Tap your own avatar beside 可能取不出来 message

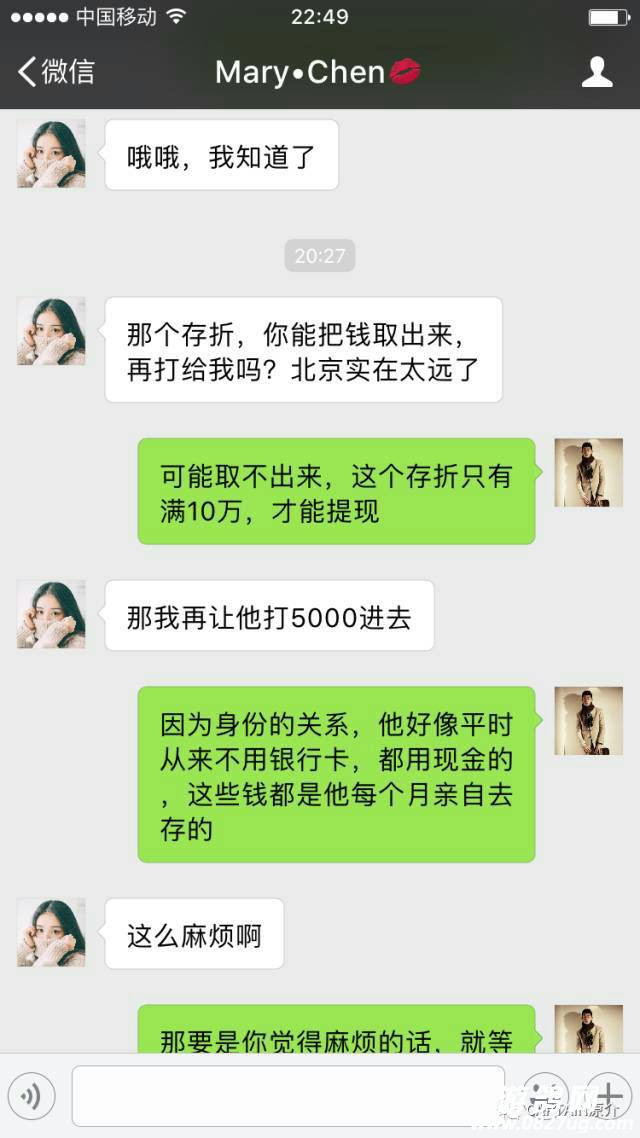[589, 472]
